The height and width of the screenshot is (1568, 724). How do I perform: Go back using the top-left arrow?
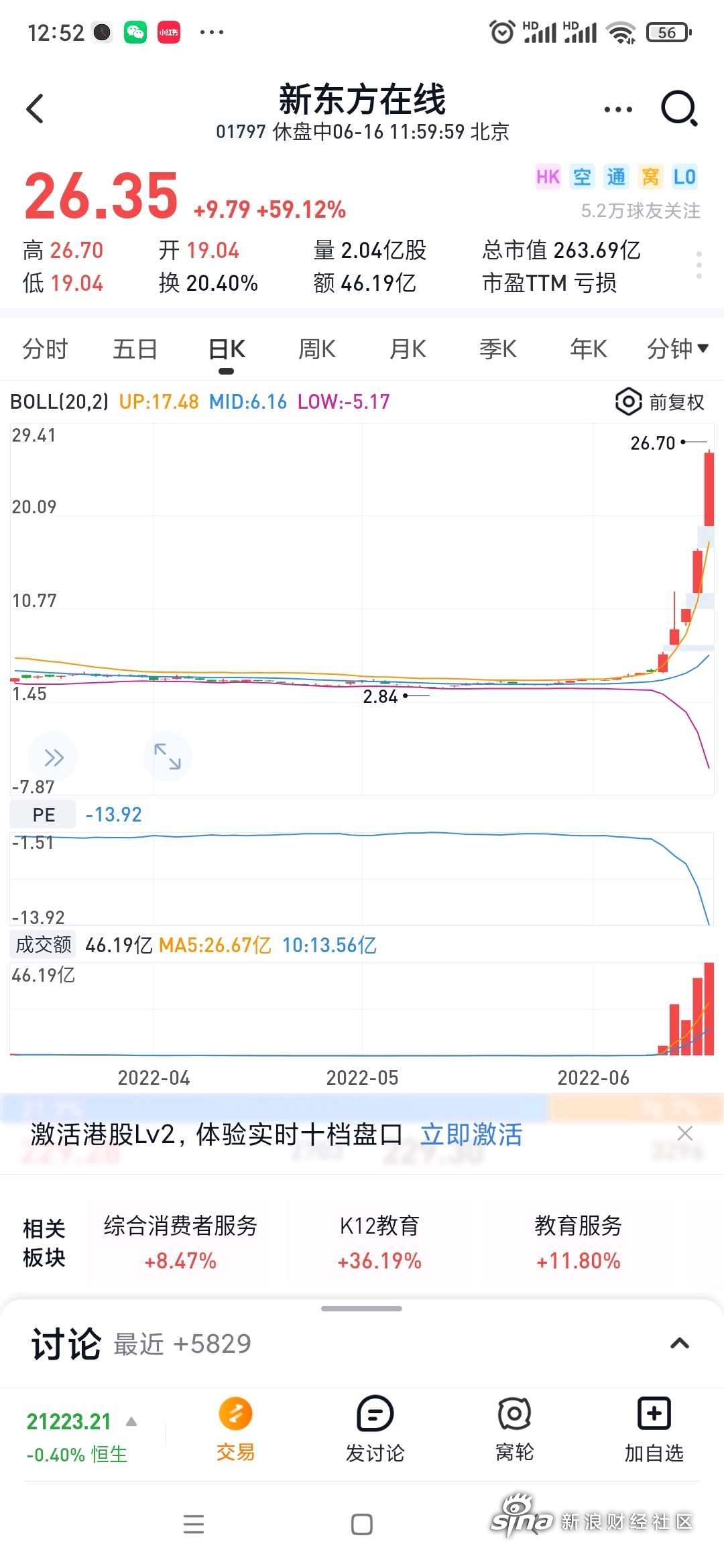point(35,109)
